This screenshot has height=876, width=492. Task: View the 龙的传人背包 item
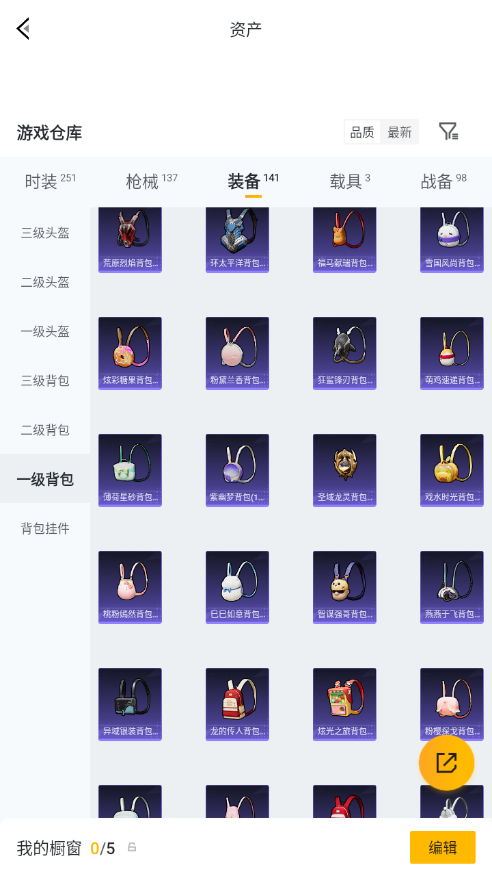(237, 704)
